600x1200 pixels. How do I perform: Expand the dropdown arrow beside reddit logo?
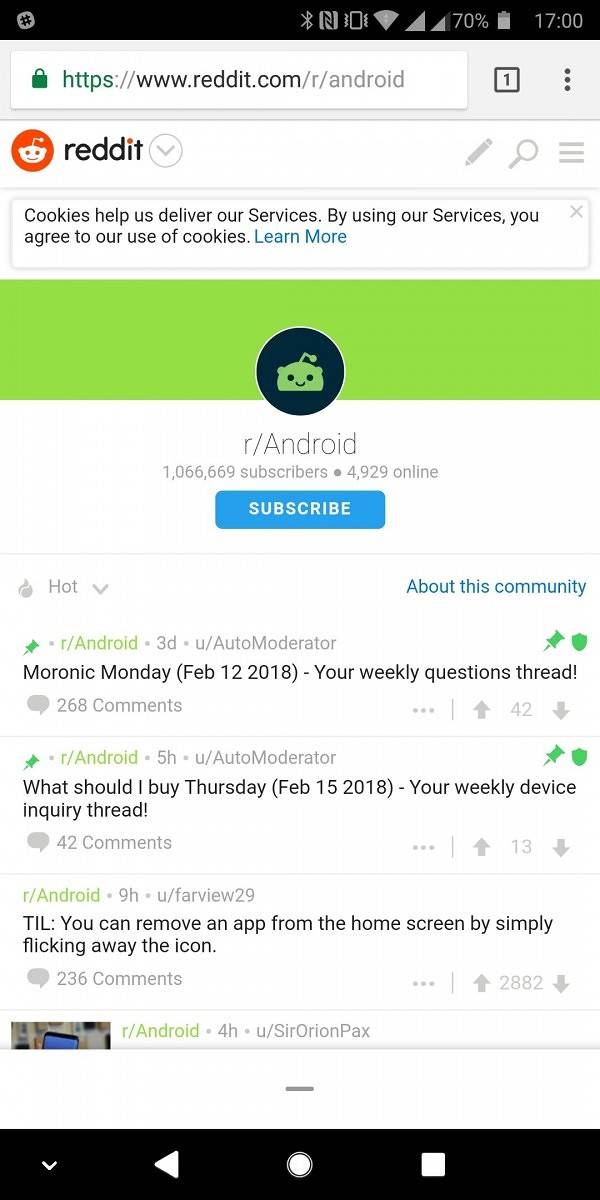pos(166,152)
